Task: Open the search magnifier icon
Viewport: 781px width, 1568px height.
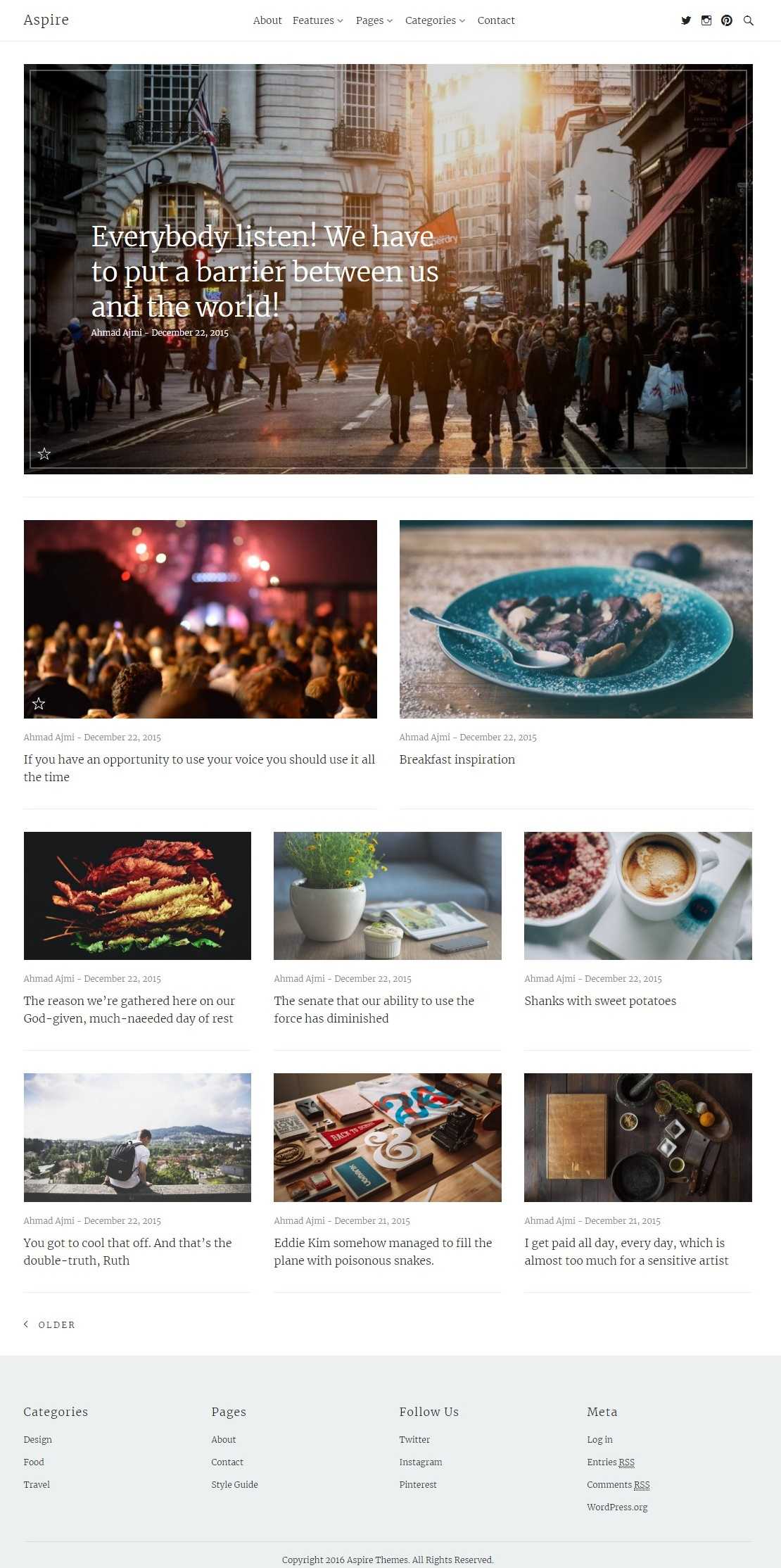Action: click(749, 20)
